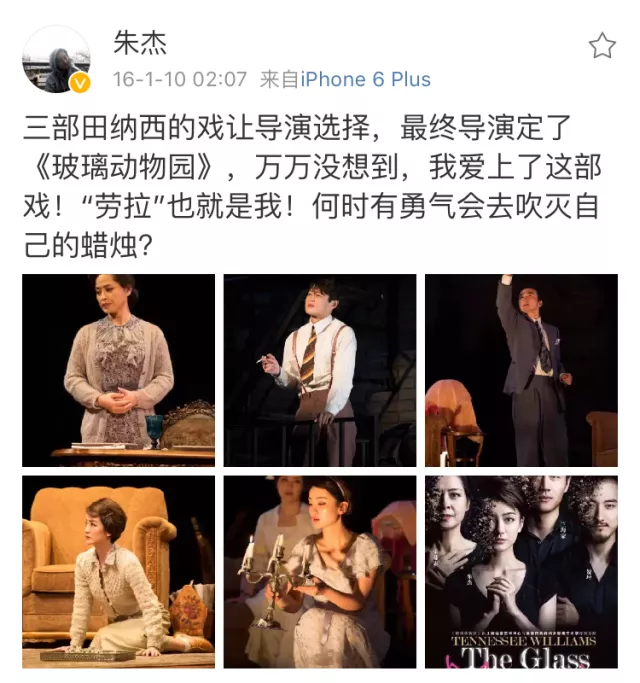
Task: Open photo of girl holding candelabra
Action: coord(320,571)
